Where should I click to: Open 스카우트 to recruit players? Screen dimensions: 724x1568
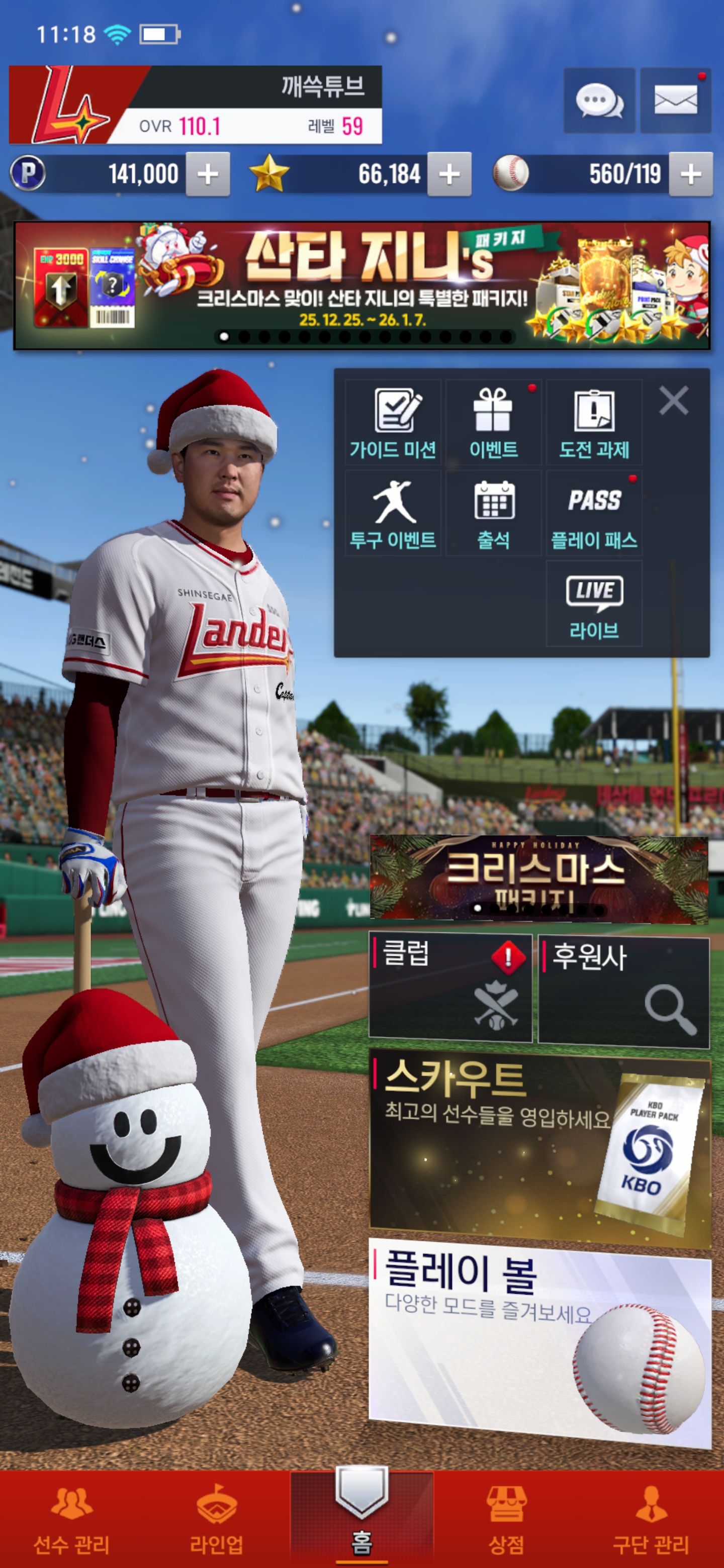539,1145
